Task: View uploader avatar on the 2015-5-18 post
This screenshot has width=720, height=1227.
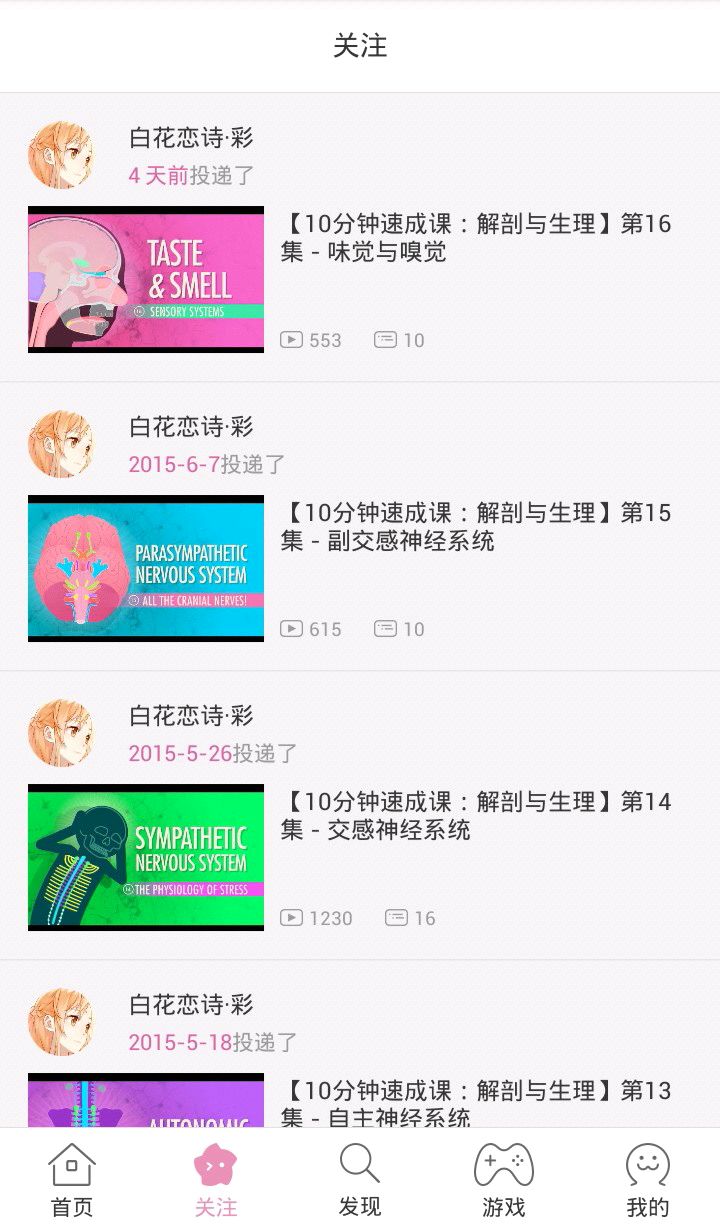Action: (61, 1023)
